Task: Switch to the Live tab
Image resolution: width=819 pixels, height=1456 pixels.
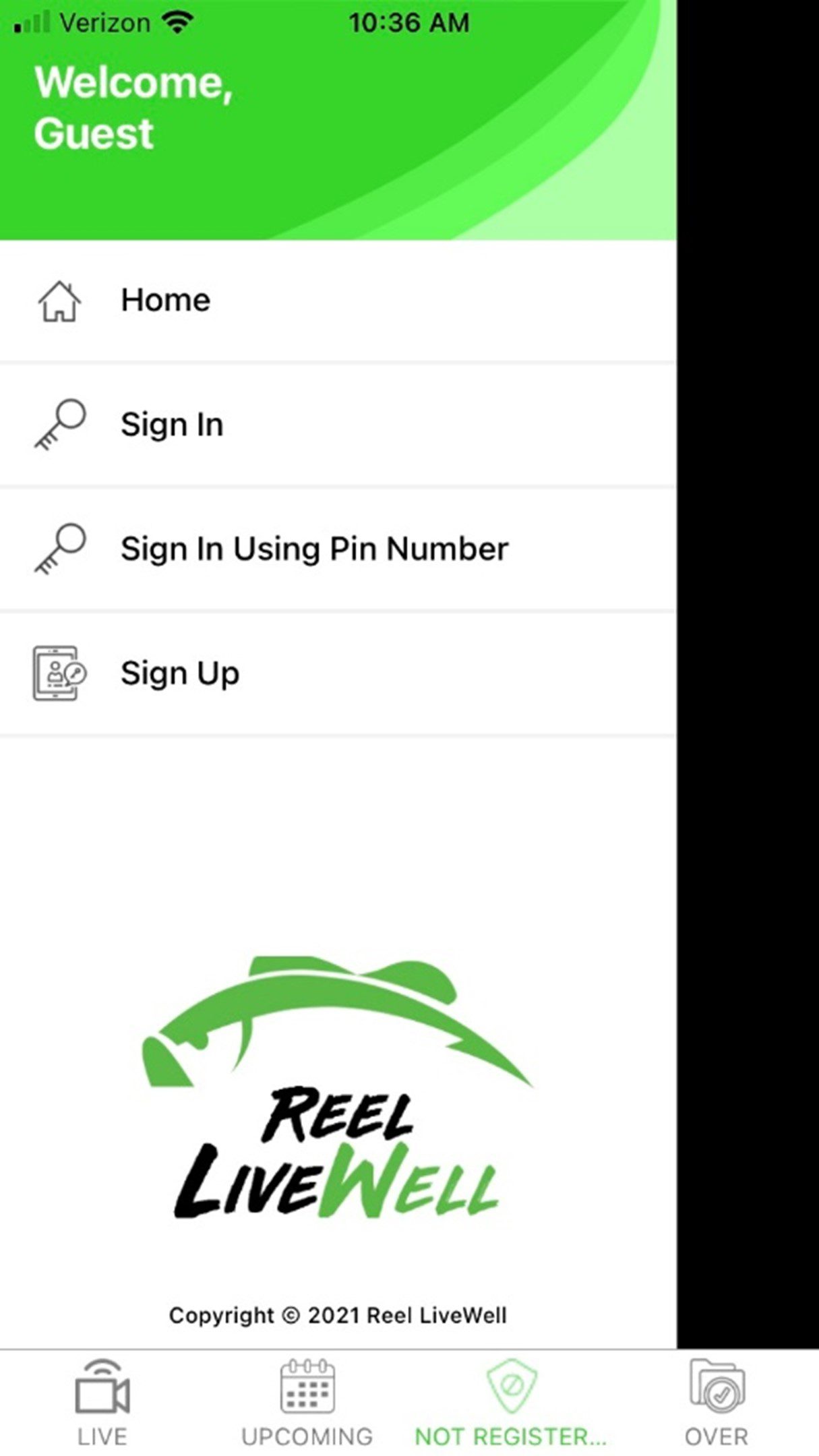Action: coord(102,1403)
